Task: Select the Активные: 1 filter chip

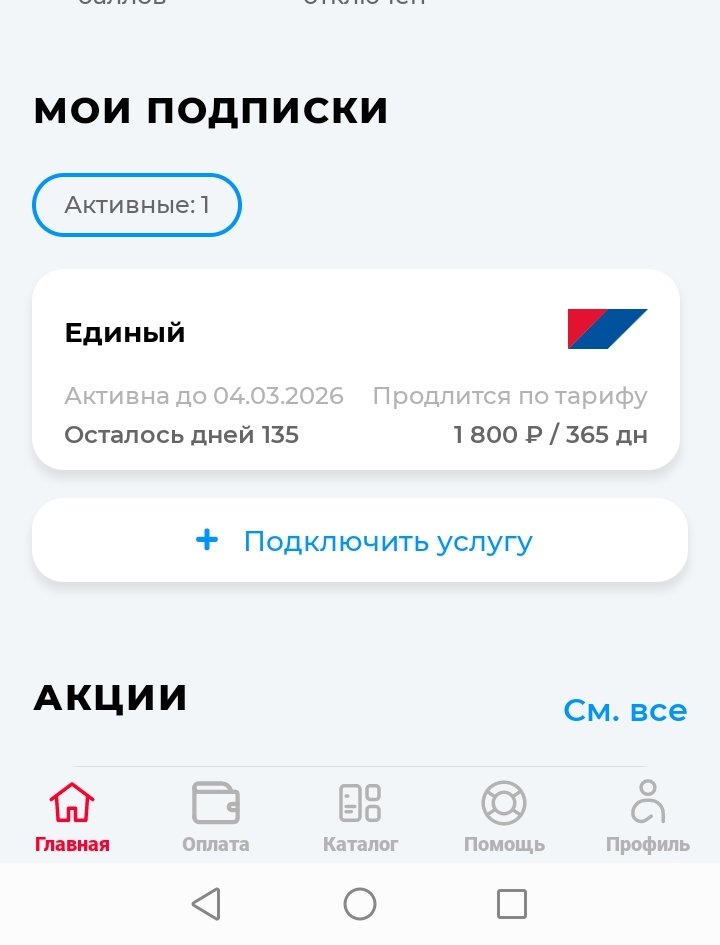Action: [137, 205]
